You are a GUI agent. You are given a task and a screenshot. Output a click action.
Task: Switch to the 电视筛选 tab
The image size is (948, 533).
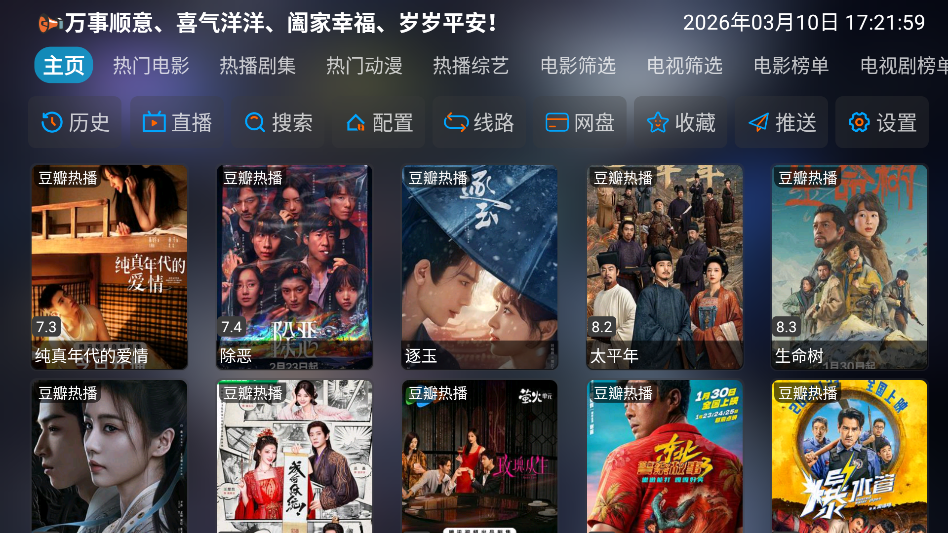coord(684,66)
